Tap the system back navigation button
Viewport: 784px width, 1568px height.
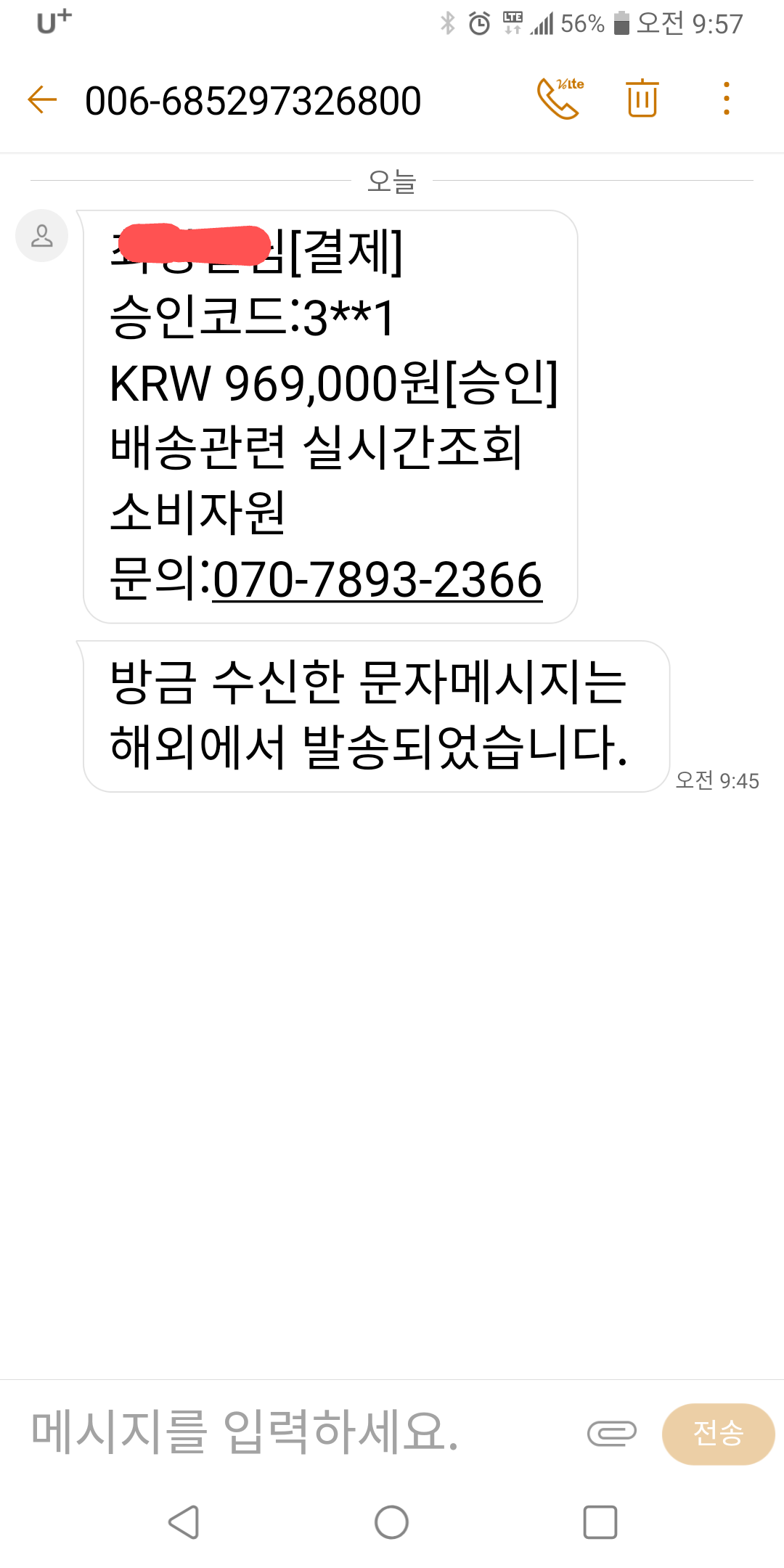point(184,1522)
